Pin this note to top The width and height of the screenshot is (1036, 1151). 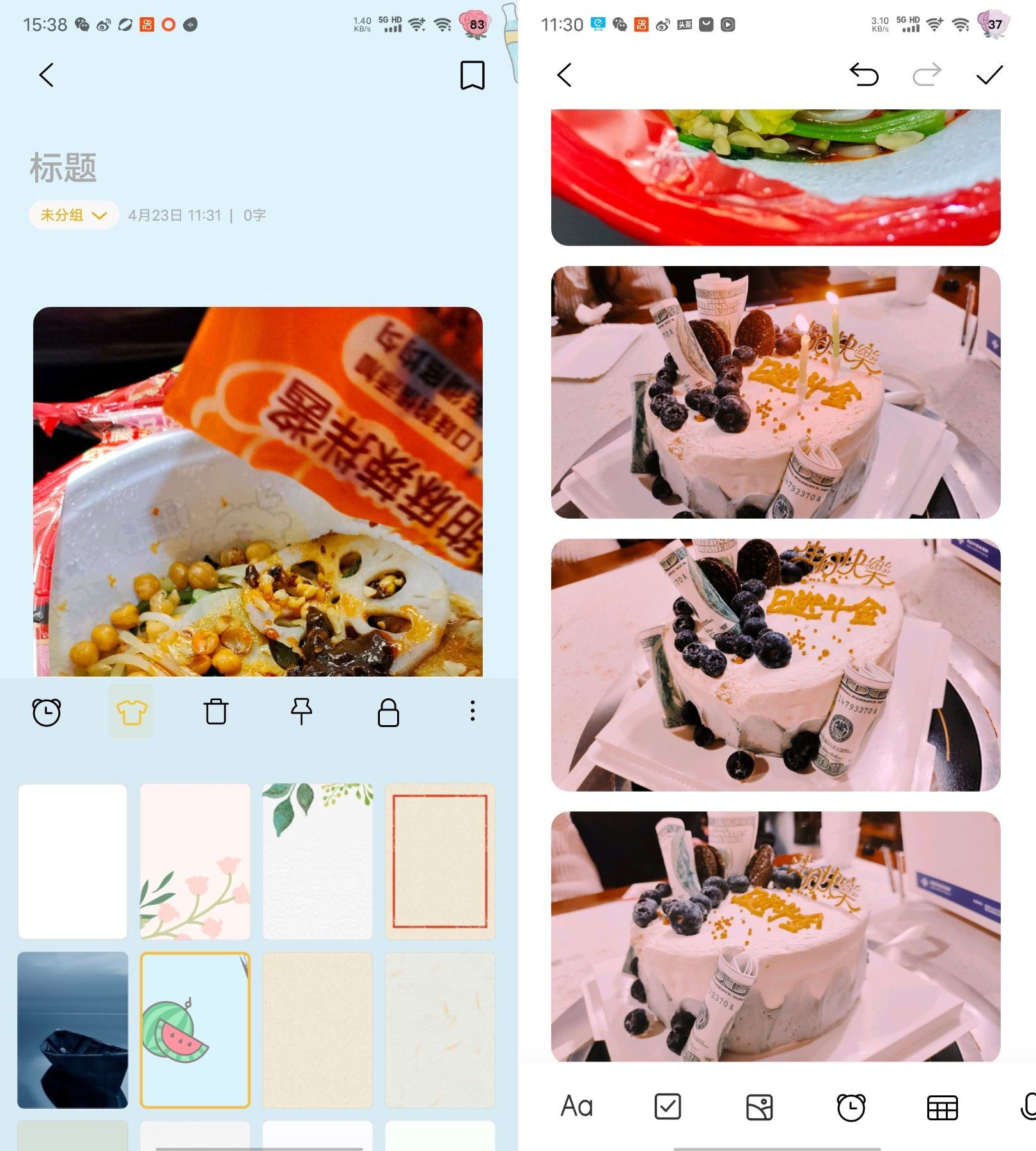(x=301, y=712)
